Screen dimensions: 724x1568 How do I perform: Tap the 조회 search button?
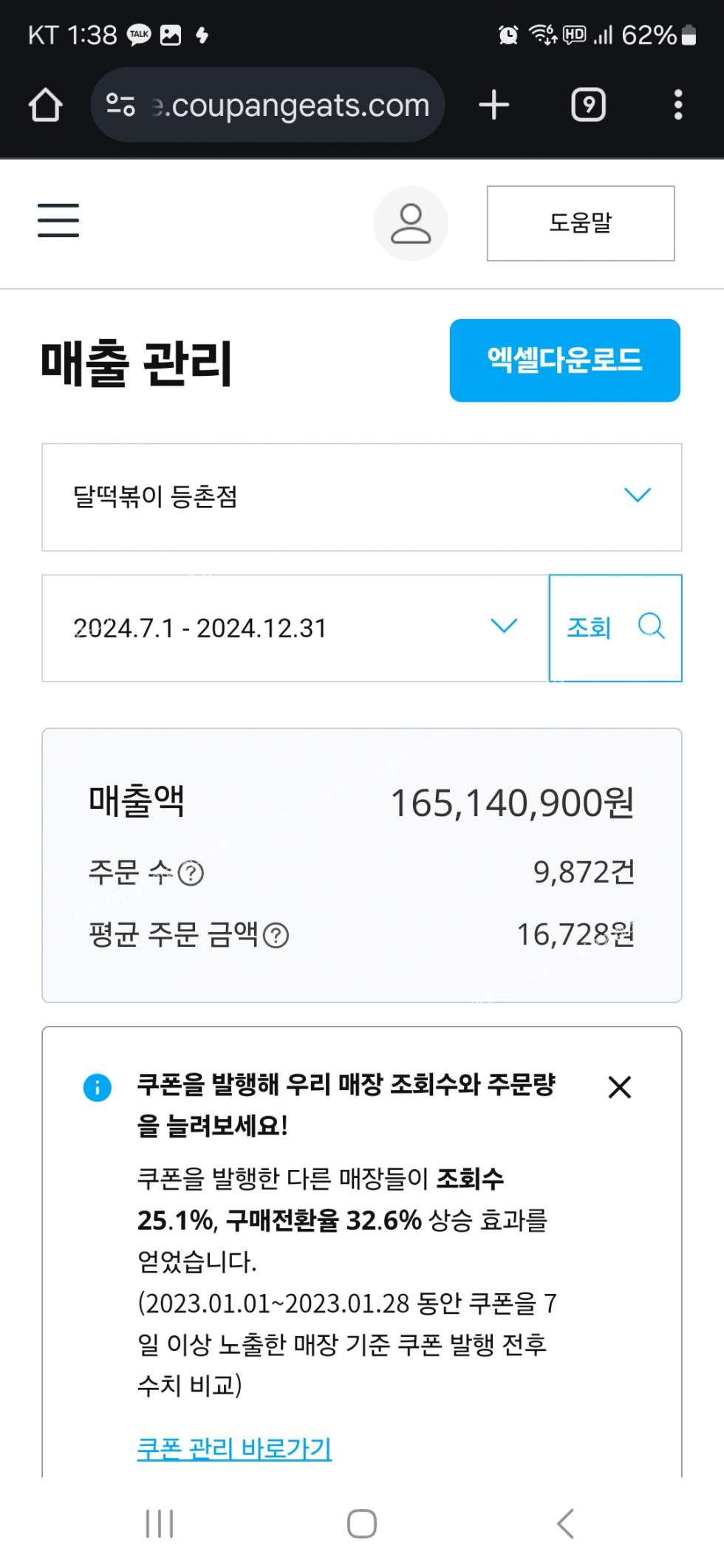615,628
